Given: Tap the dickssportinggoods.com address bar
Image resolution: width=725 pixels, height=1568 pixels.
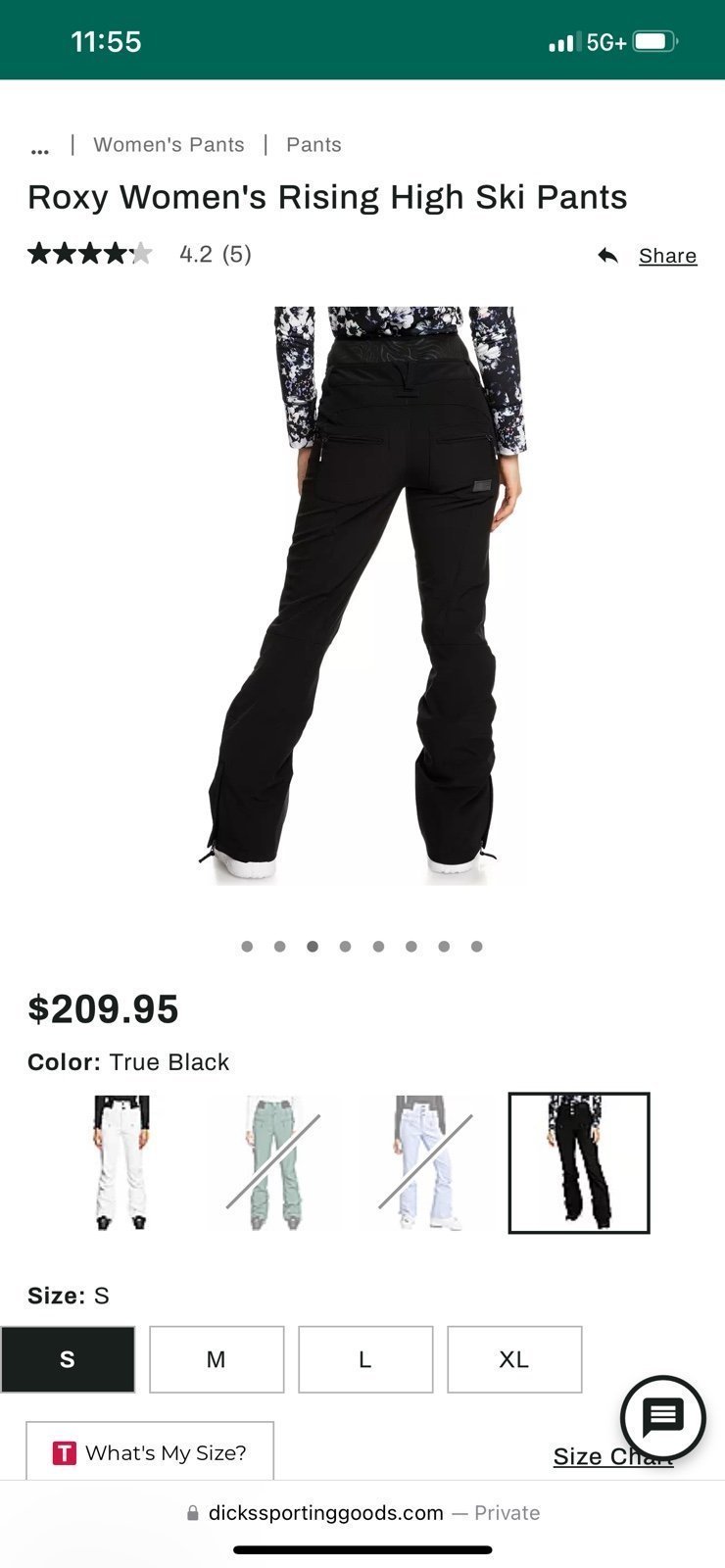Looking at the screenshot, I should [362, 1513].
